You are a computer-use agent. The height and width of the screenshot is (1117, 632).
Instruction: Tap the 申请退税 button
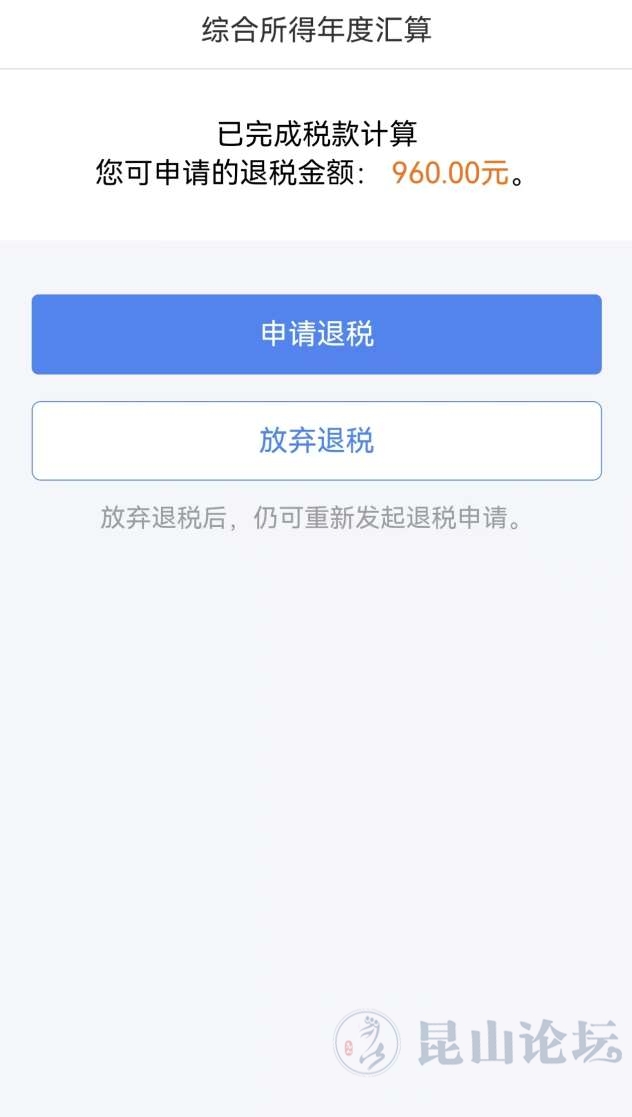pos(316,334)
